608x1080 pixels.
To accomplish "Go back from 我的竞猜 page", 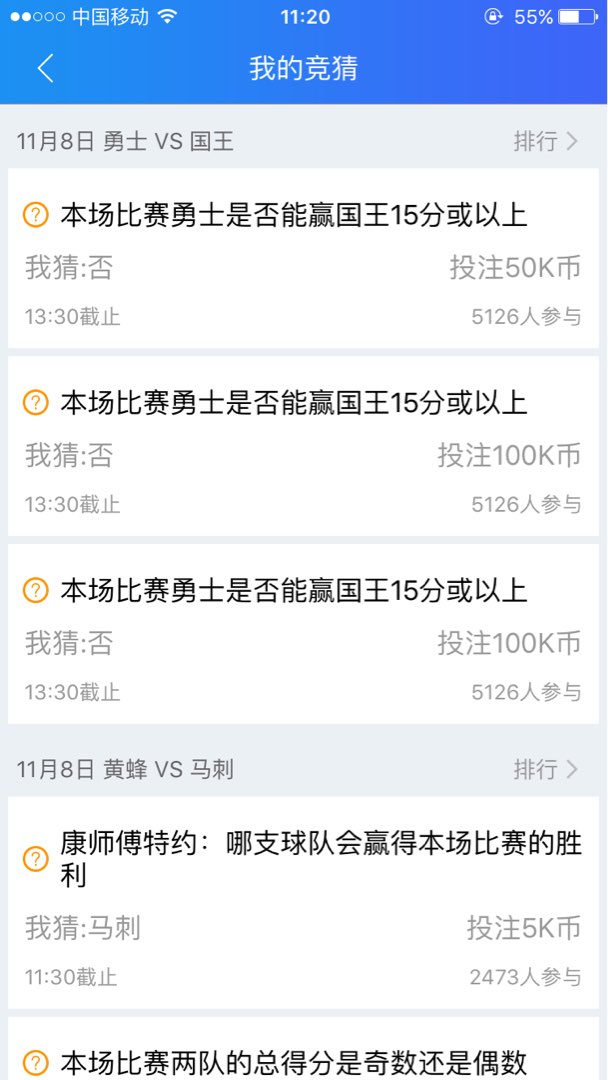I will pos(45,68).
